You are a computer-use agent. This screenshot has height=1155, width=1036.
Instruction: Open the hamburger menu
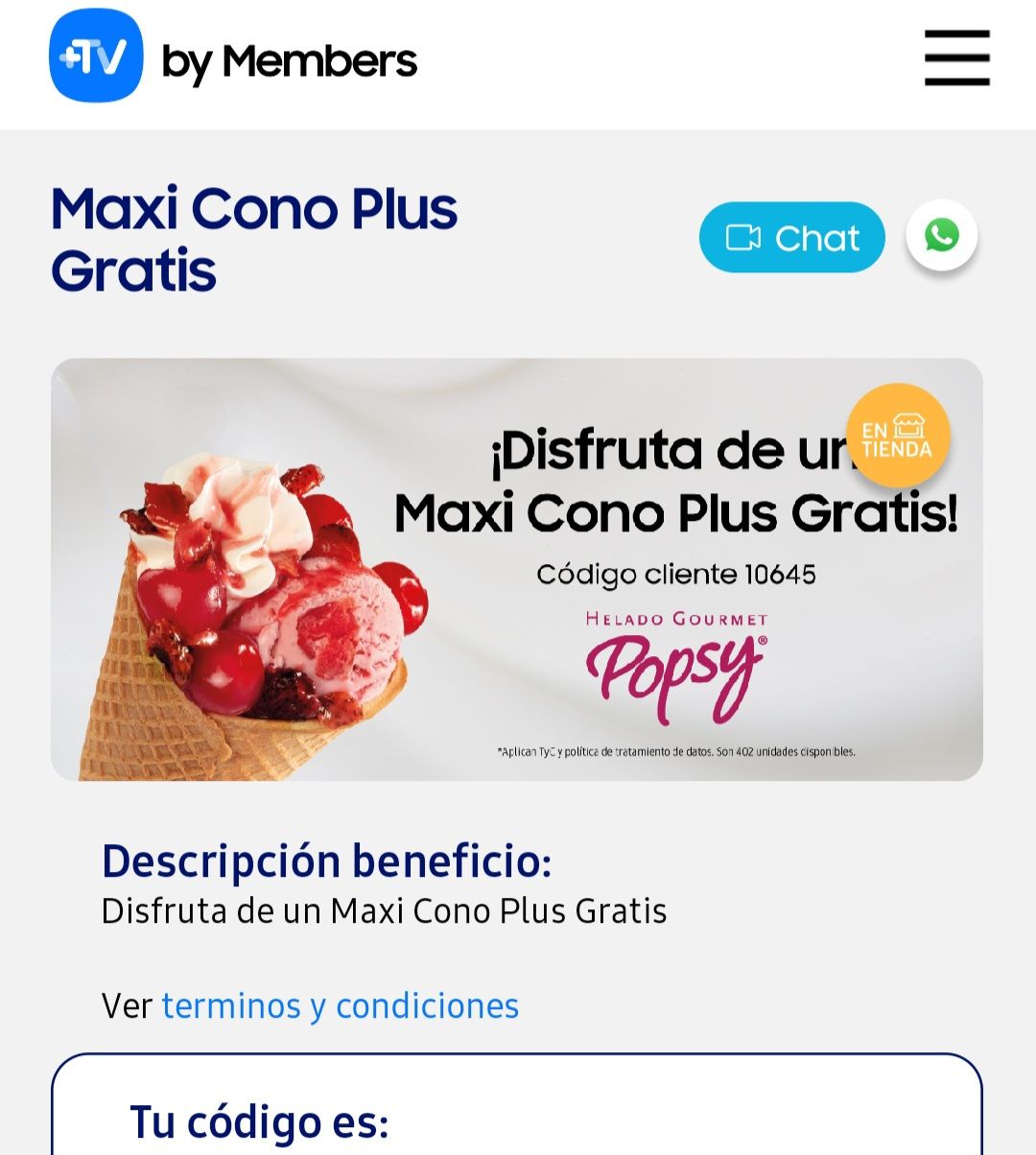click(956, 58)
